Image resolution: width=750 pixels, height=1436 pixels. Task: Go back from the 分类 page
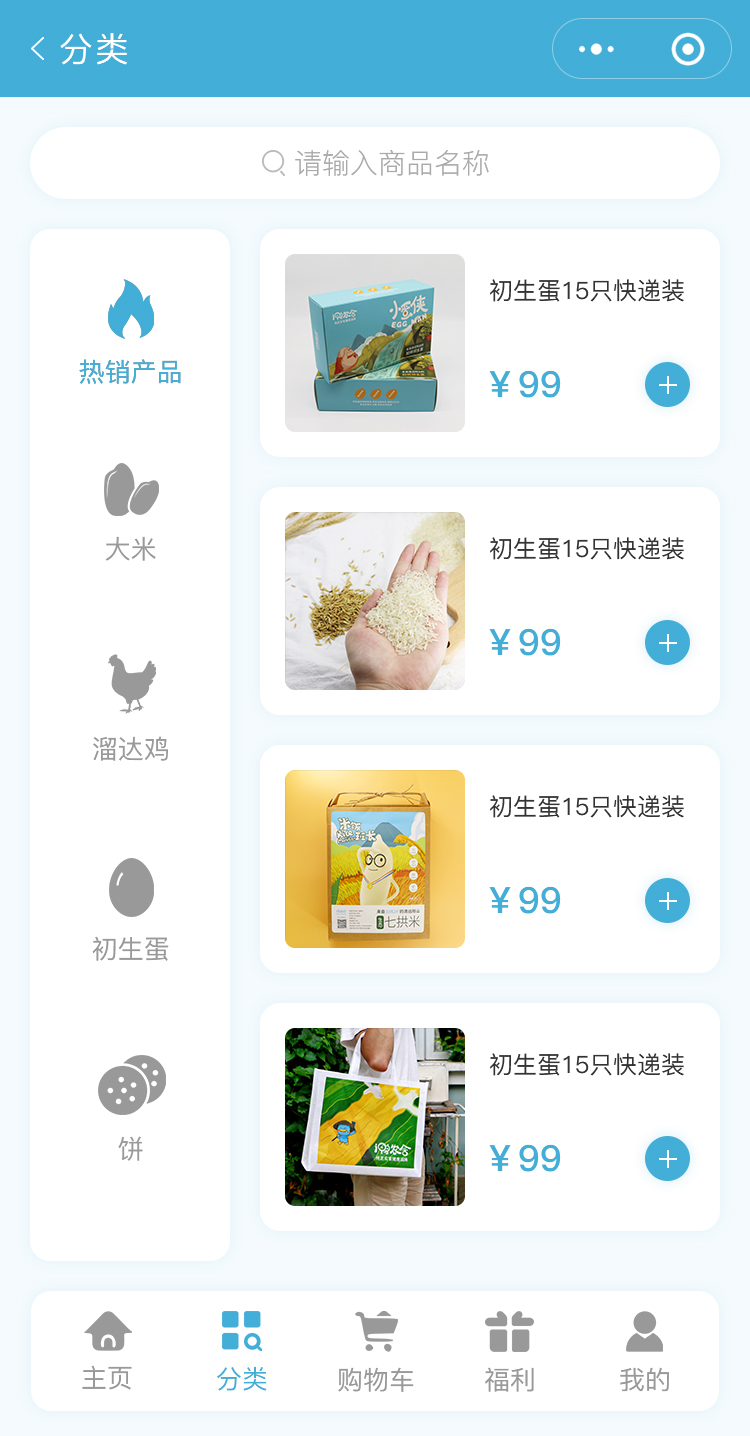pos(39,49)
